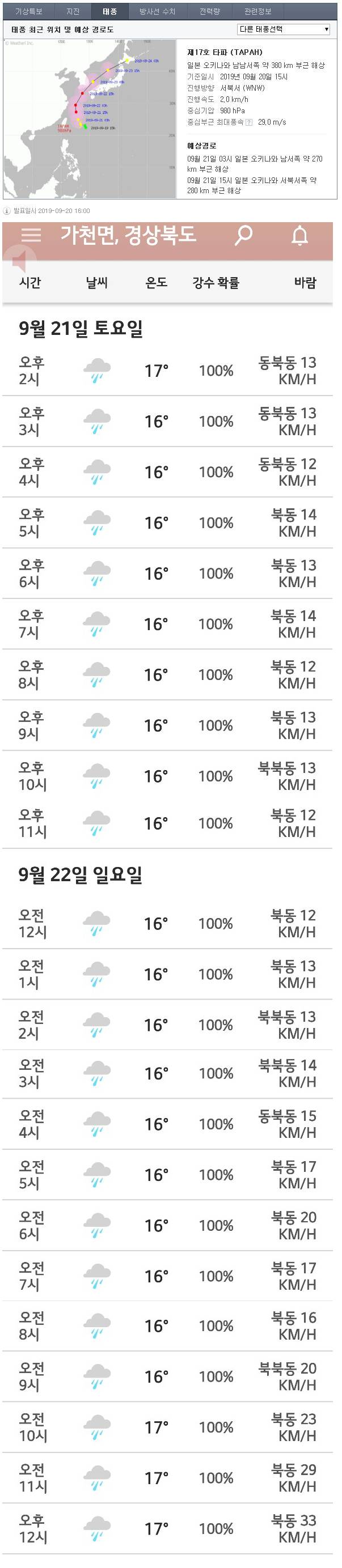Tap the help icon next to 최대풍속

pos(249,122)
